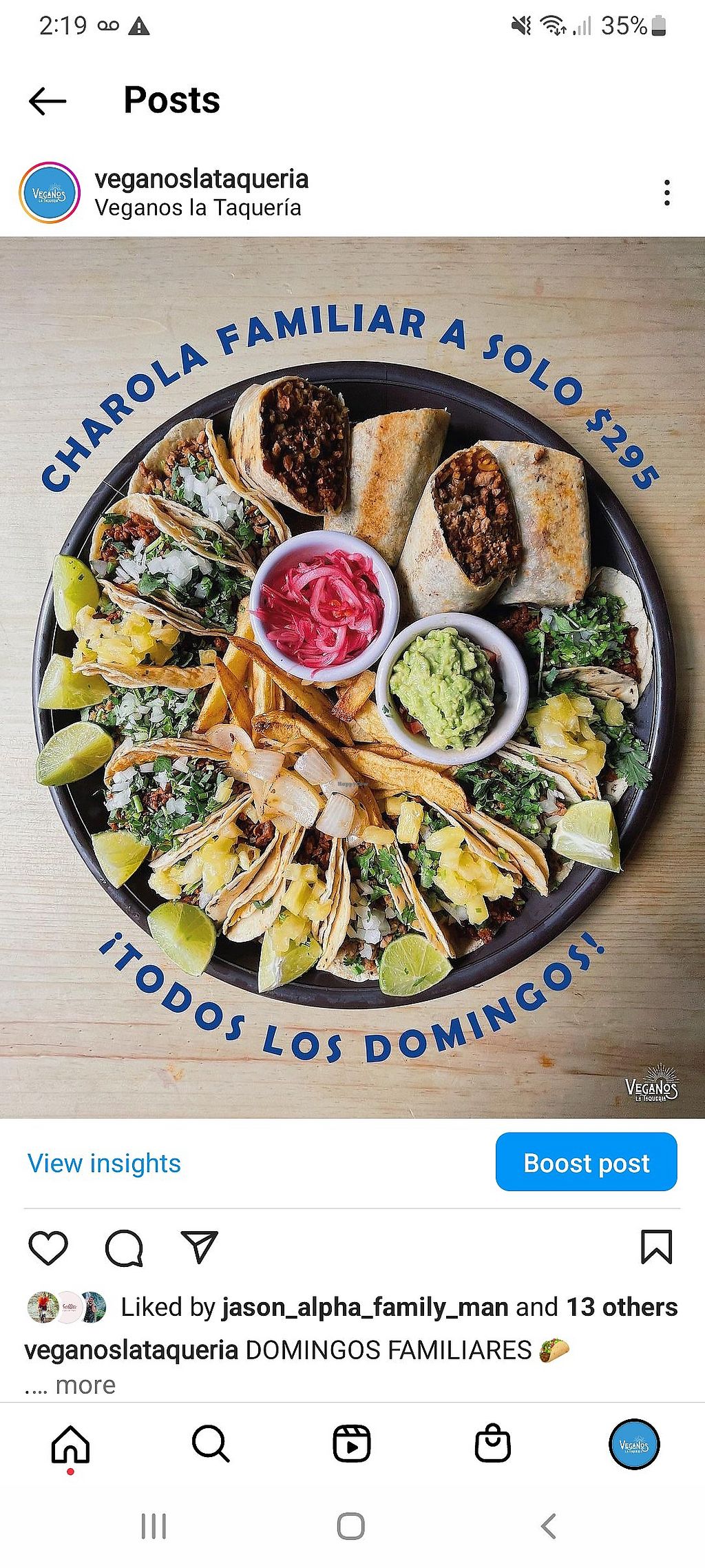This screenshot has height=1568, width=705.
Task: Open comments on this post
Action: click(x=124, y=1248)
